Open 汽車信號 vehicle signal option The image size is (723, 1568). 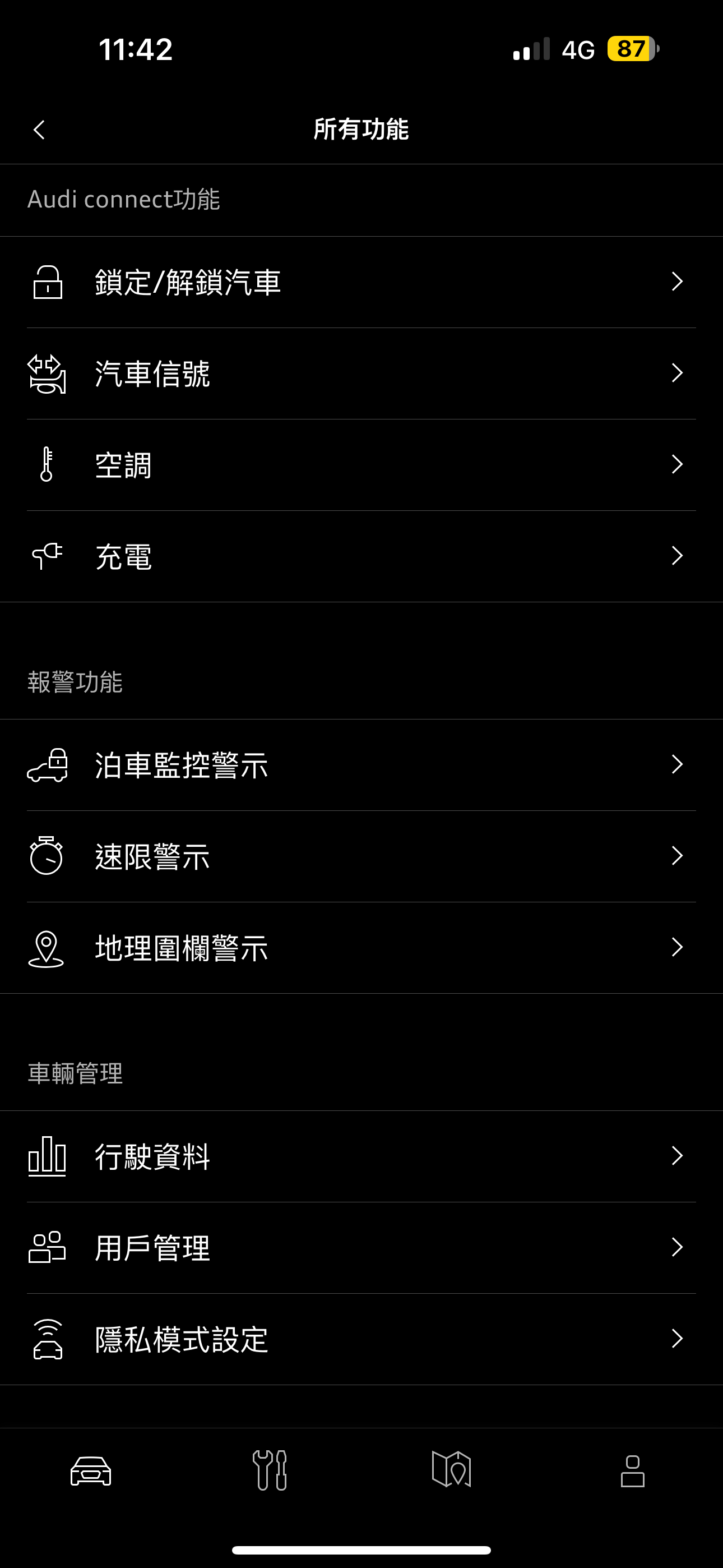pos(361,373)
